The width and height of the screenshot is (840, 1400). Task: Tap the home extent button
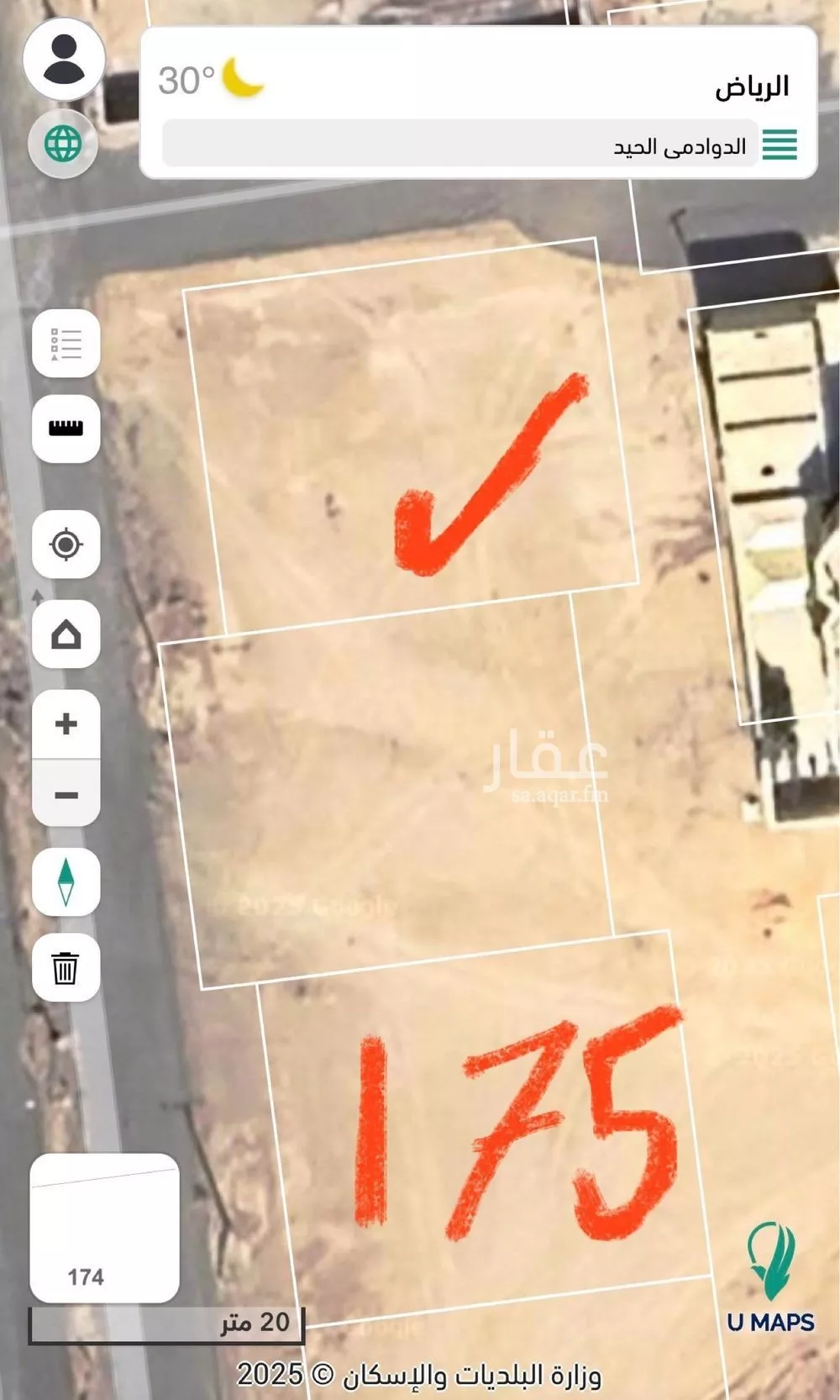pos(66,634)
